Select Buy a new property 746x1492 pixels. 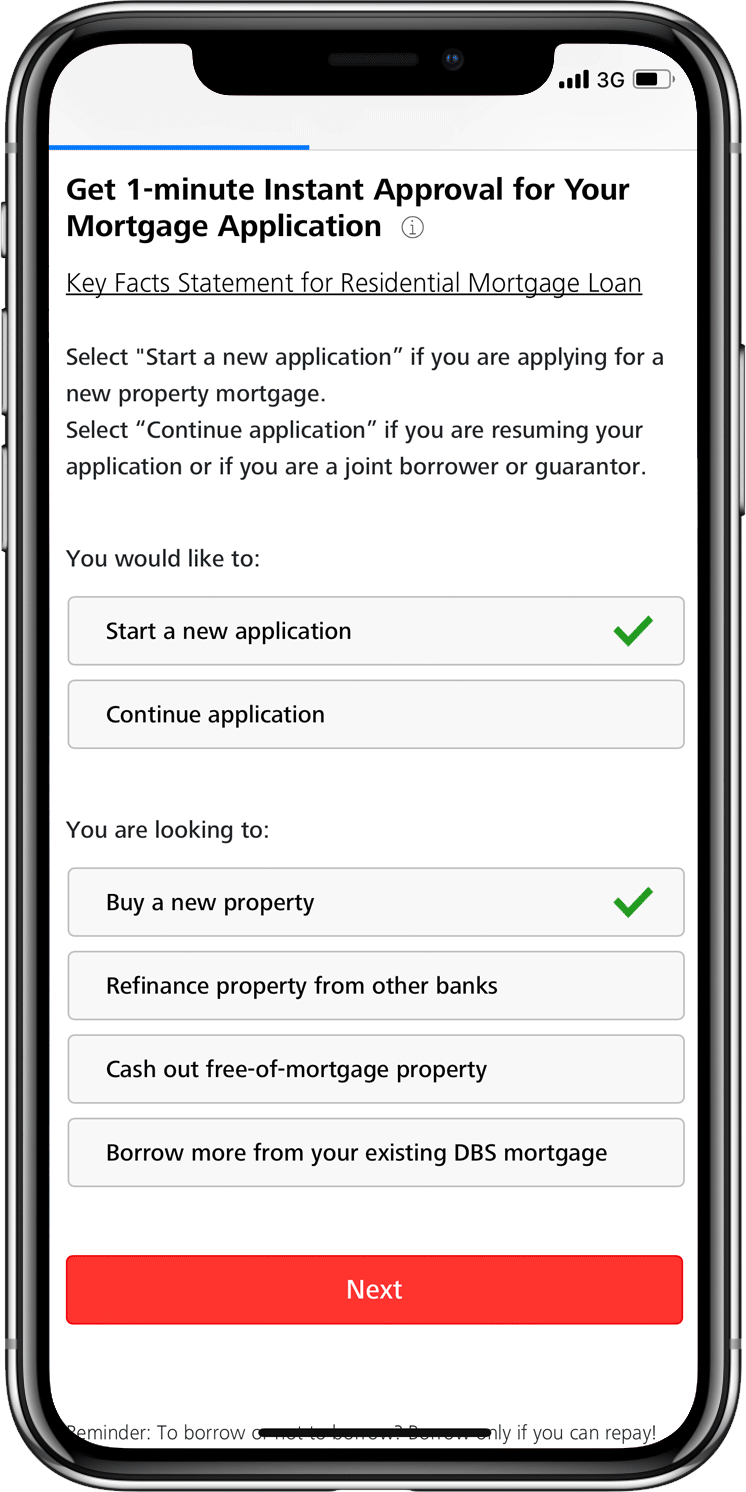click(375, 902)
